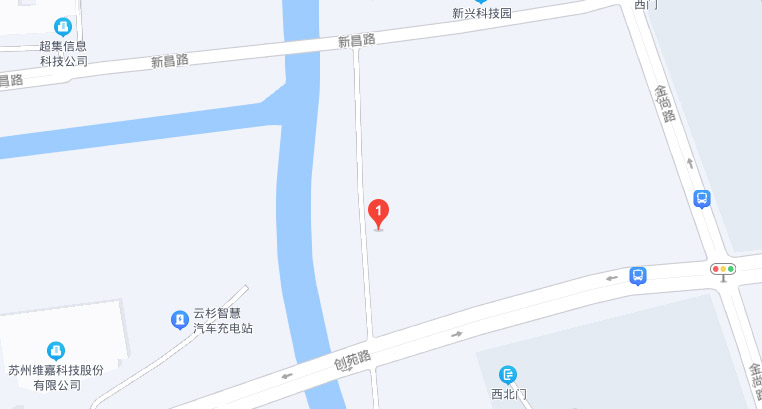Screen dimensions: 762x409
Task: Open the 苏州维嘉科技股份有限公司 marker
Action: point(56,350)
